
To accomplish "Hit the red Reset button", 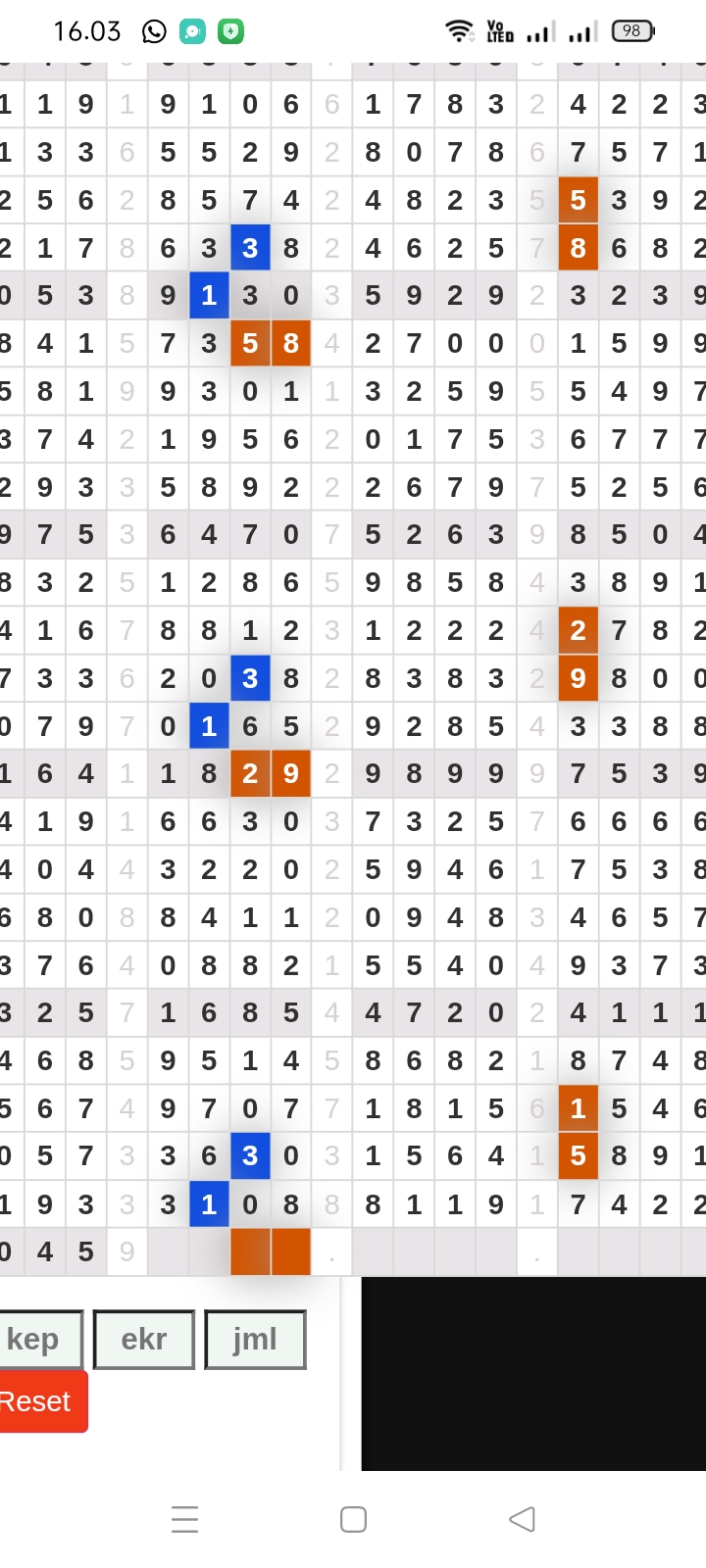I will coord(41,1401).
